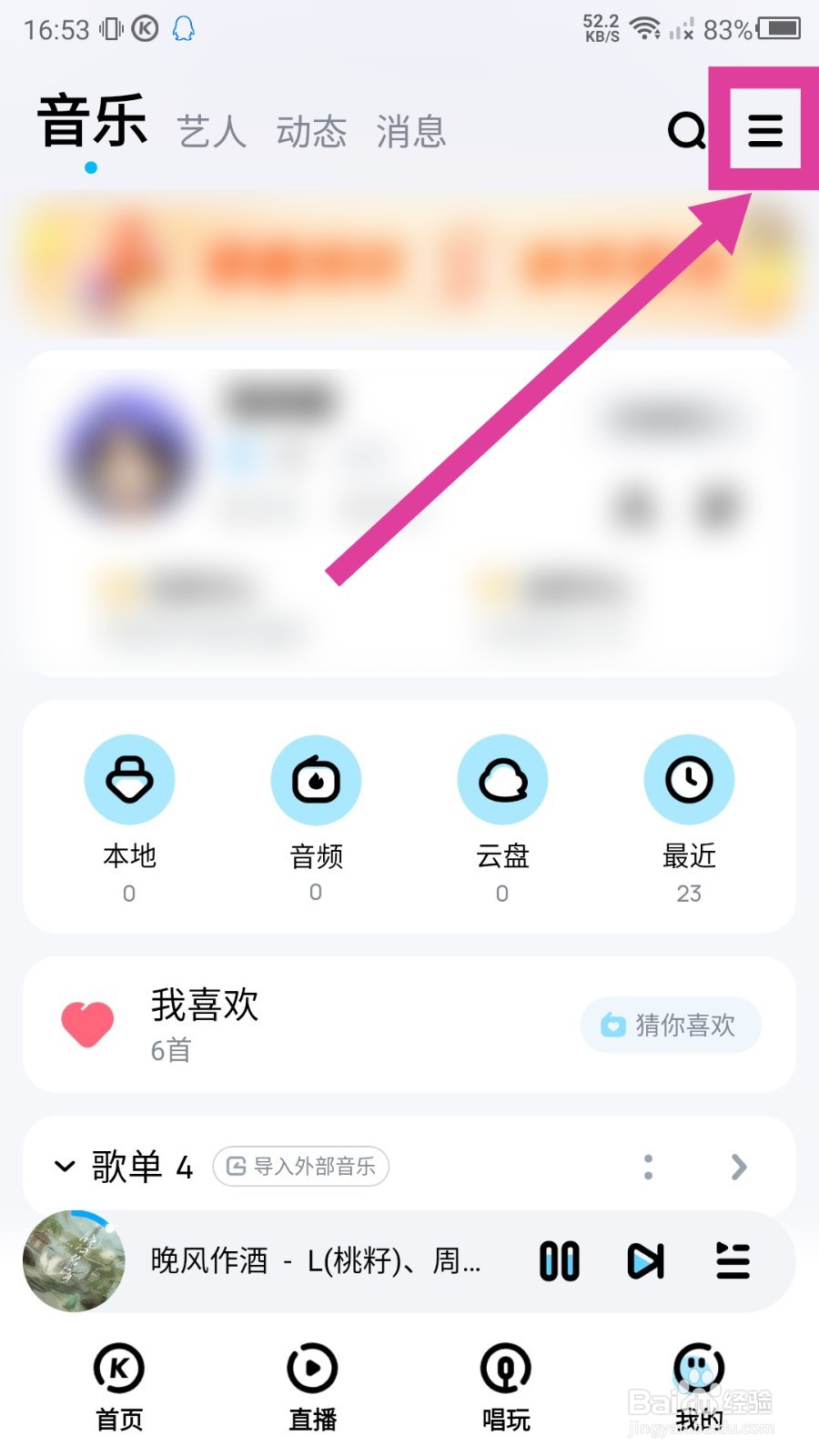
Task: Skip to the next track
Action: click(645, 1261)
